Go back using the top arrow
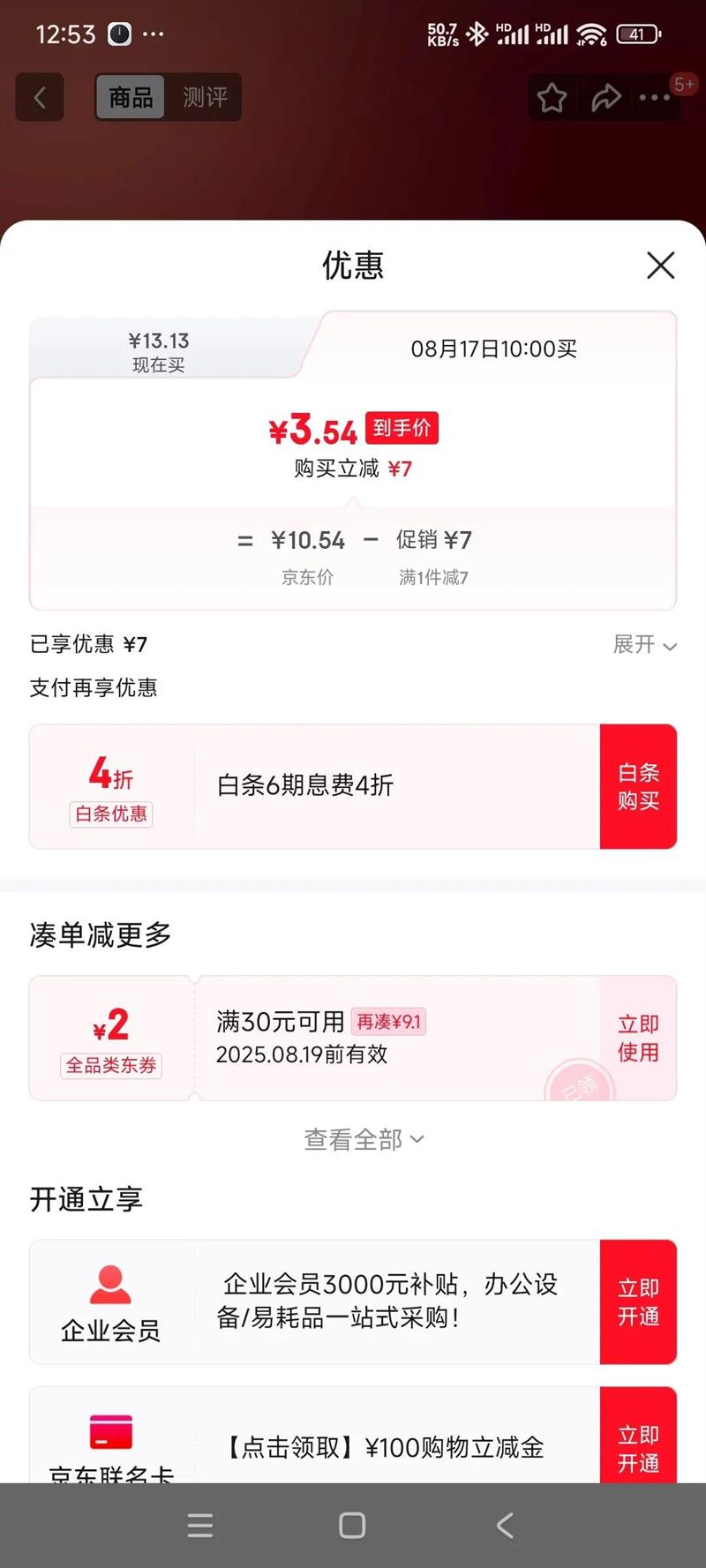706x1568 pixels. pyautogui.click(x=40, y=97)
